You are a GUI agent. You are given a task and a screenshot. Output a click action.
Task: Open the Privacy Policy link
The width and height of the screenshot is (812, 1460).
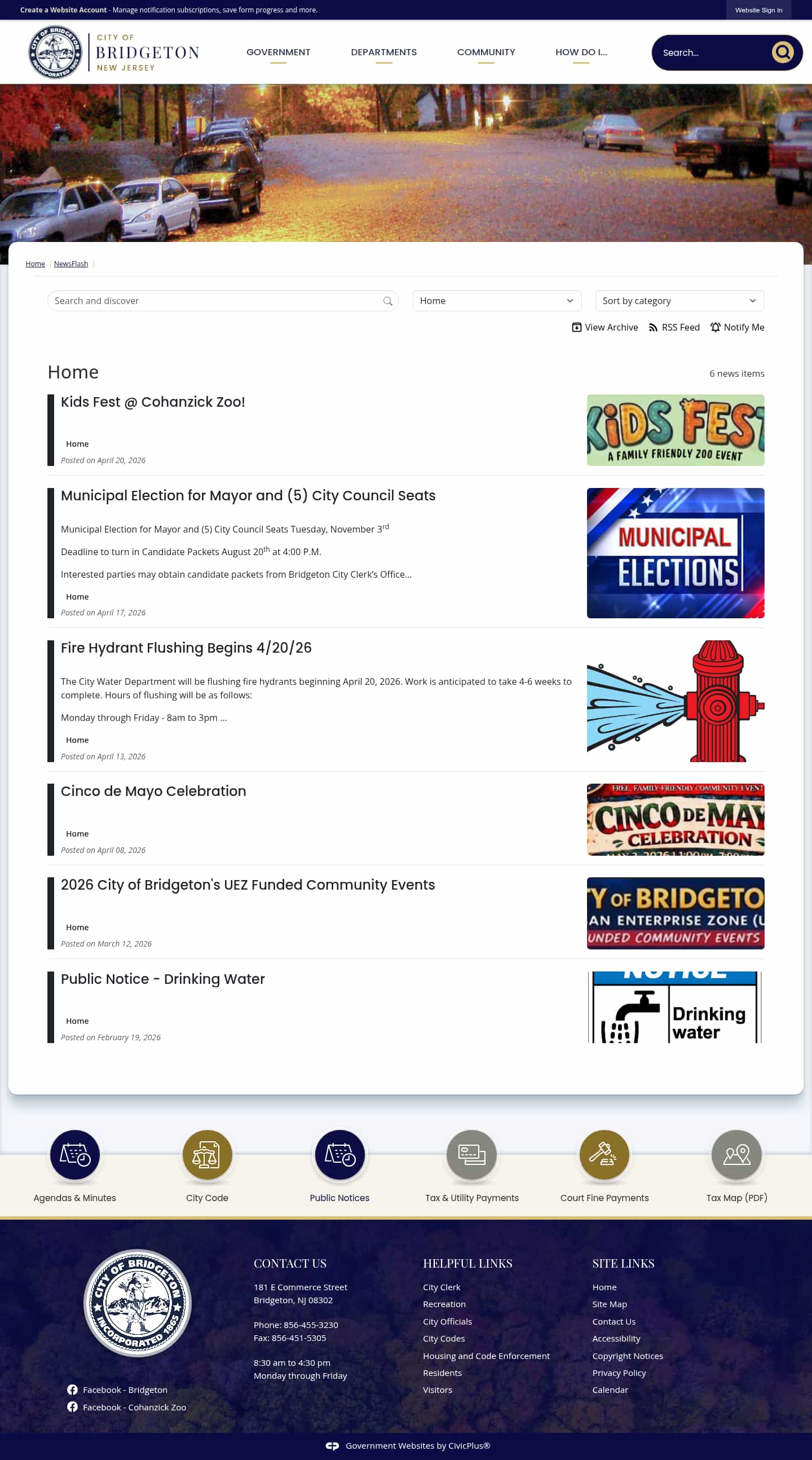coord(619,1373)
